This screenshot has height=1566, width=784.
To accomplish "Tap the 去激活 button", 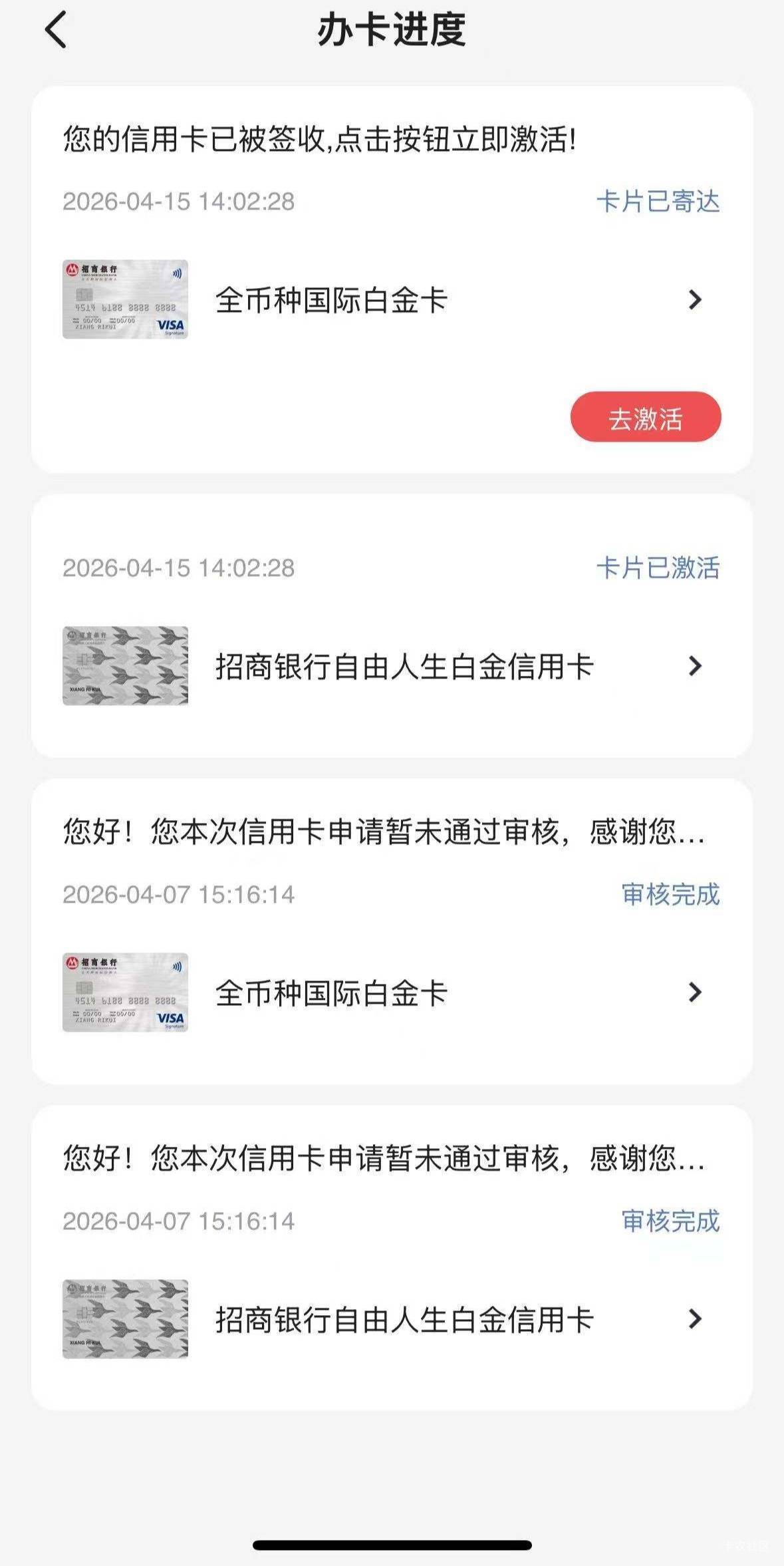I will click(645, 417).
